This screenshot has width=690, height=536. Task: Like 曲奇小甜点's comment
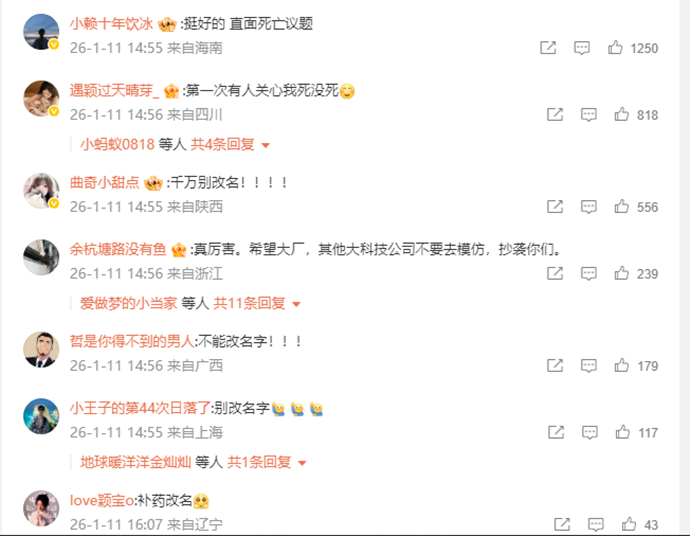click(622, 207)
